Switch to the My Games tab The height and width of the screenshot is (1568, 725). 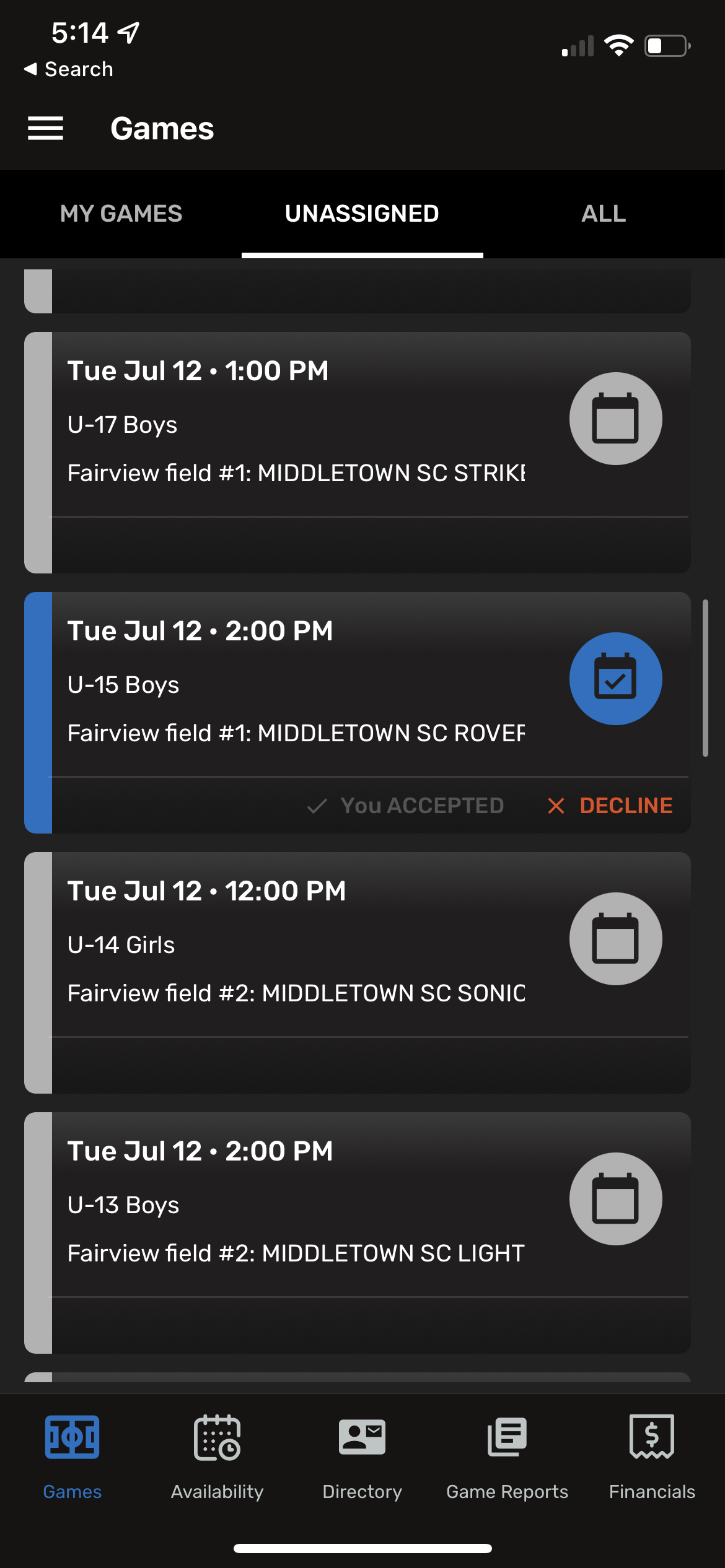point(121,214)
